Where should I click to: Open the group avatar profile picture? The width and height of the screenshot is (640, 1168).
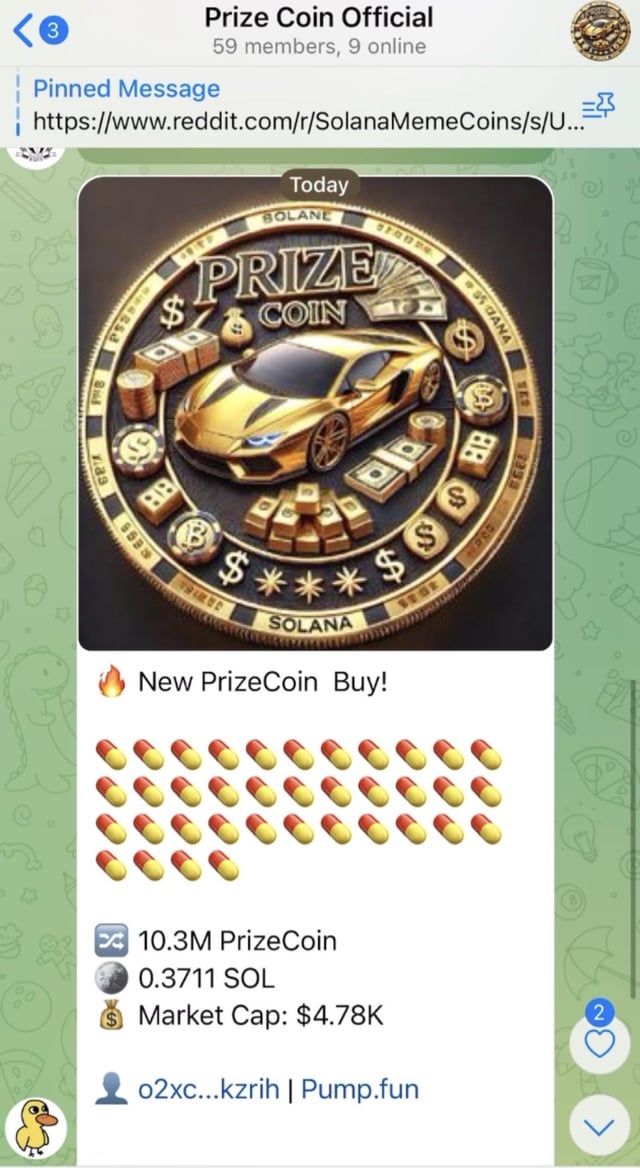601,31
